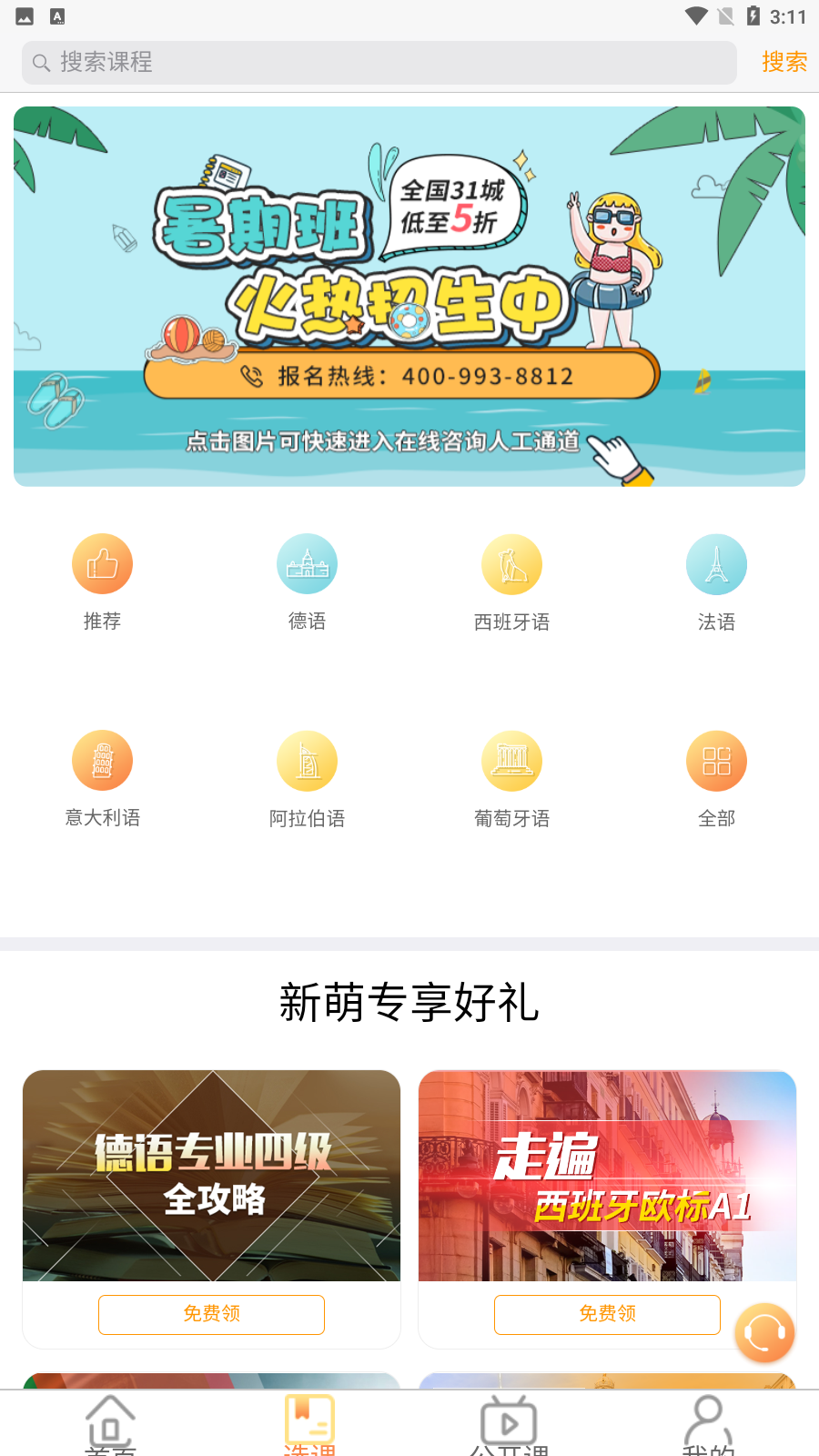This screenshot has height=1456, width=819.
Task: Open the floating customer service headset
Action: pos(764,1333)
